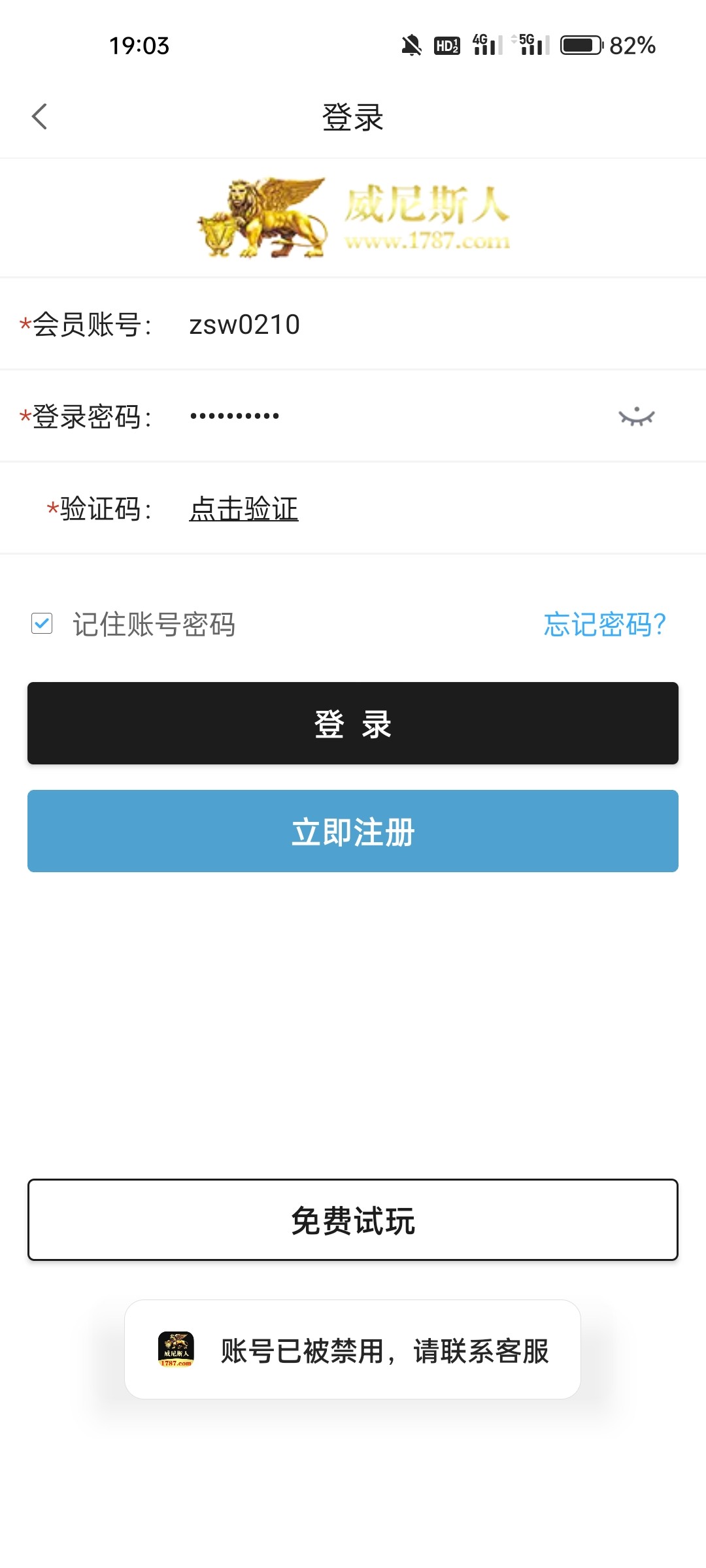This screenshot has height=1568, width=706.
Task: Go back using the top-left arrow
Action: [x=39, y=117]
